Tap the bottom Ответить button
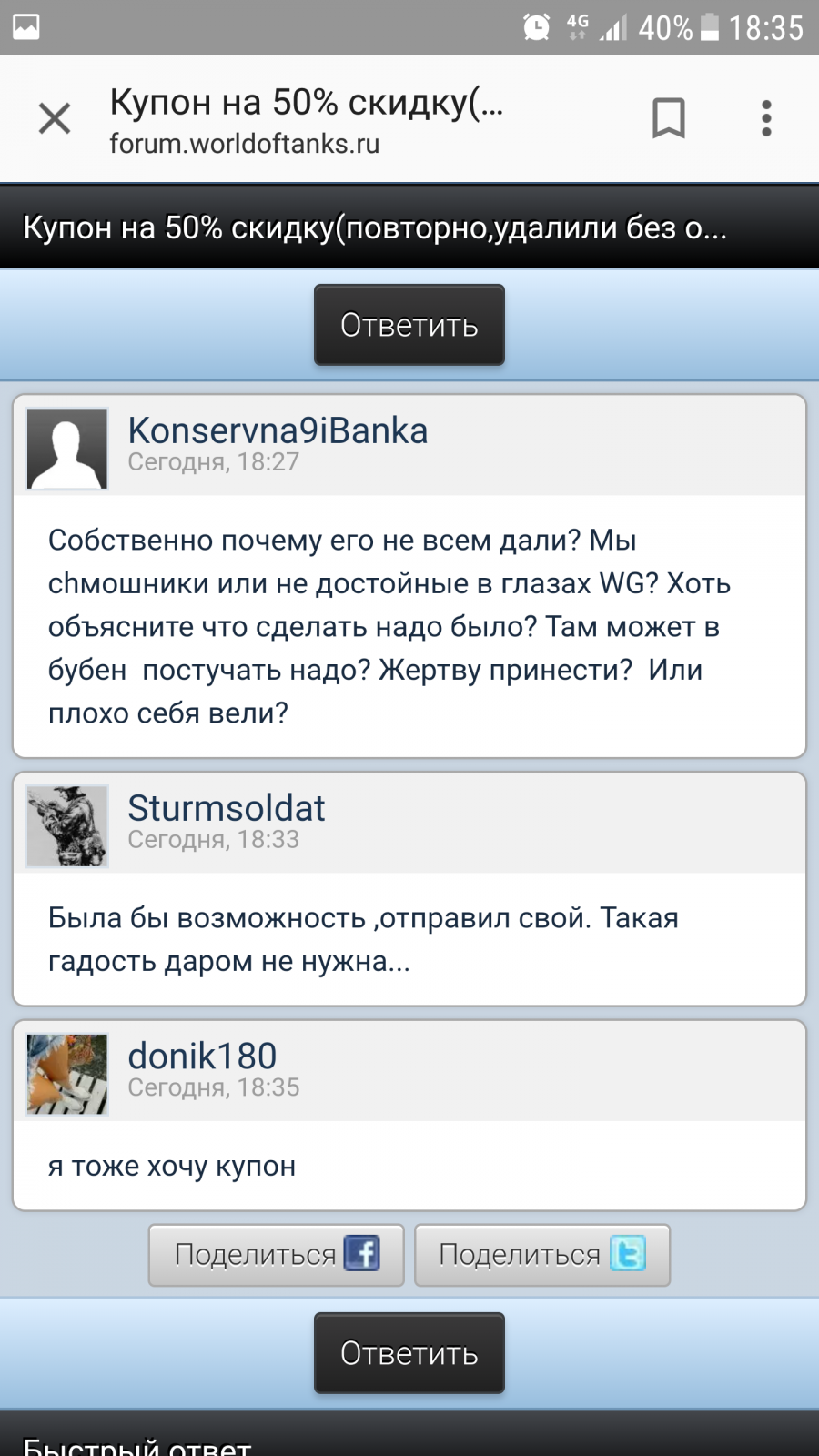The image size is (819, 1456). coord(409,1353)
